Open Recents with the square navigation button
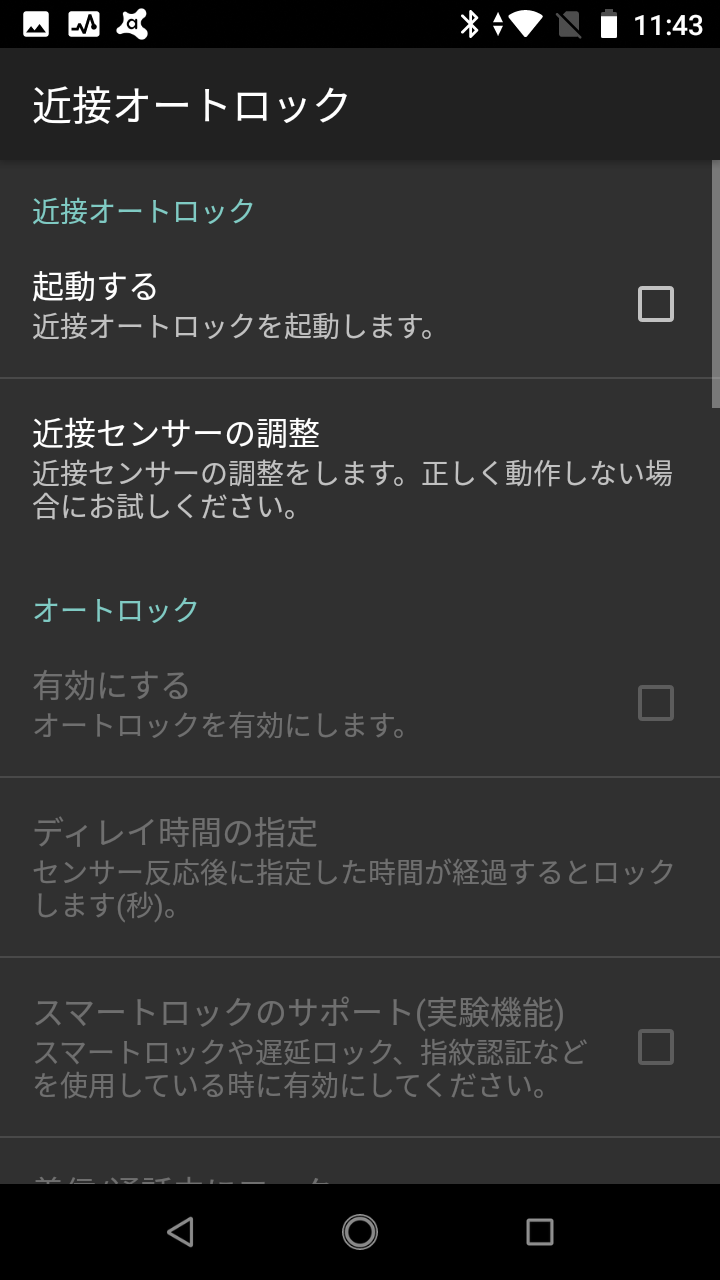The width and height of the screenshot is (720, 1280). point(539,1232)
